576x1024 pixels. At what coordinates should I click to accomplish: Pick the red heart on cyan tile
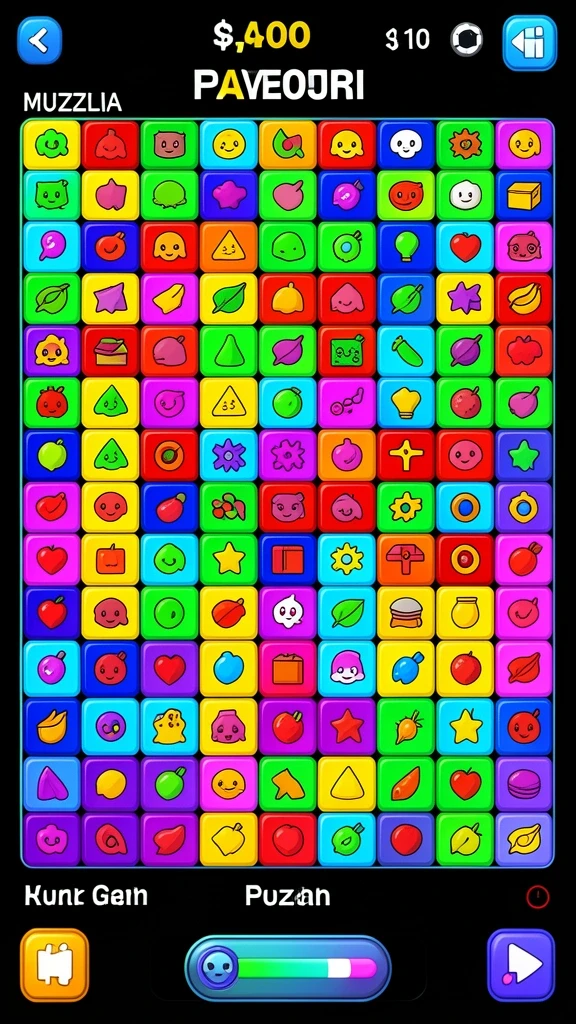point(465,247)
